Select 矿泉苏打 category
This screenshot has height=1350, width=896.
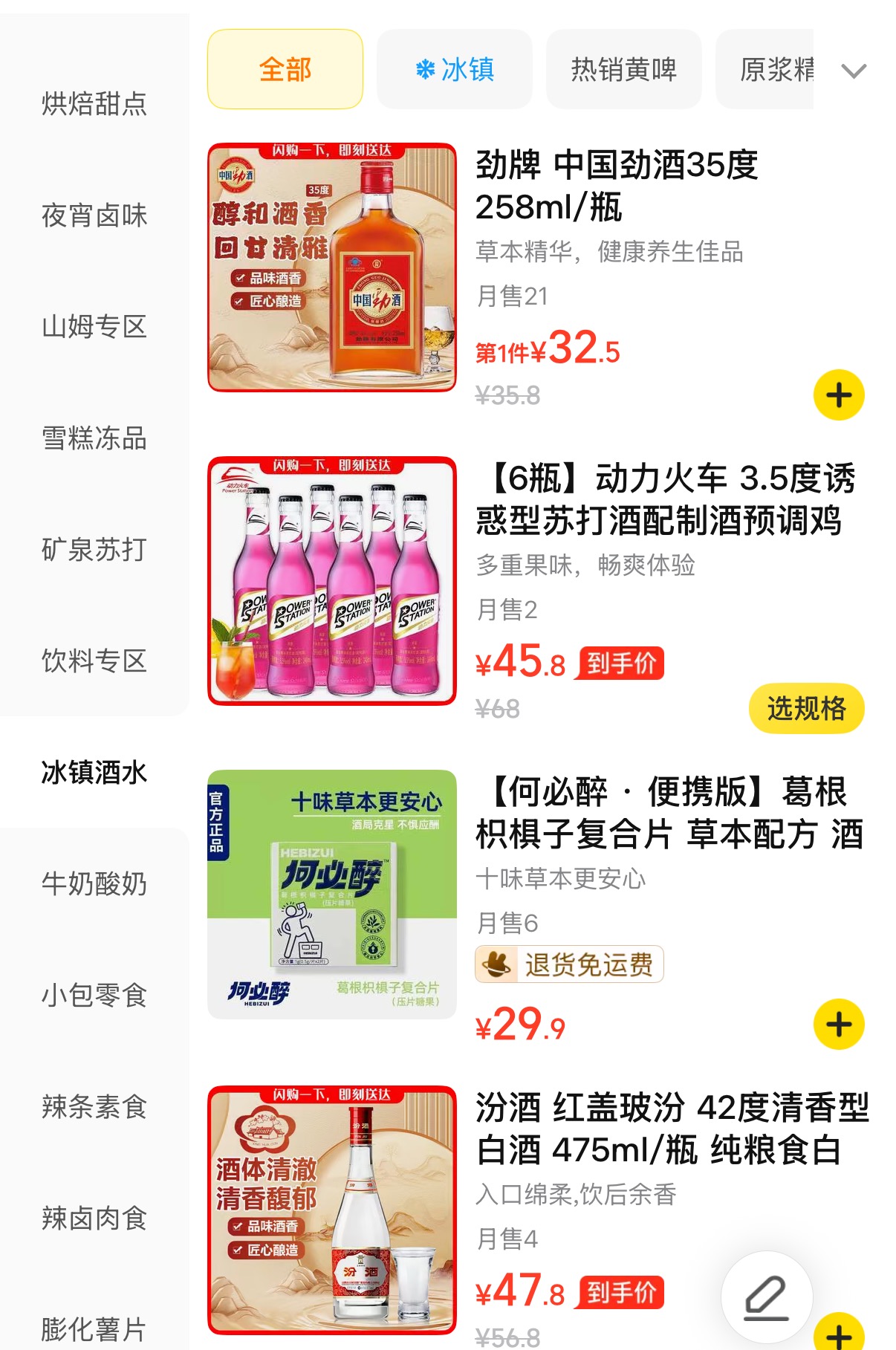point(94,550)
